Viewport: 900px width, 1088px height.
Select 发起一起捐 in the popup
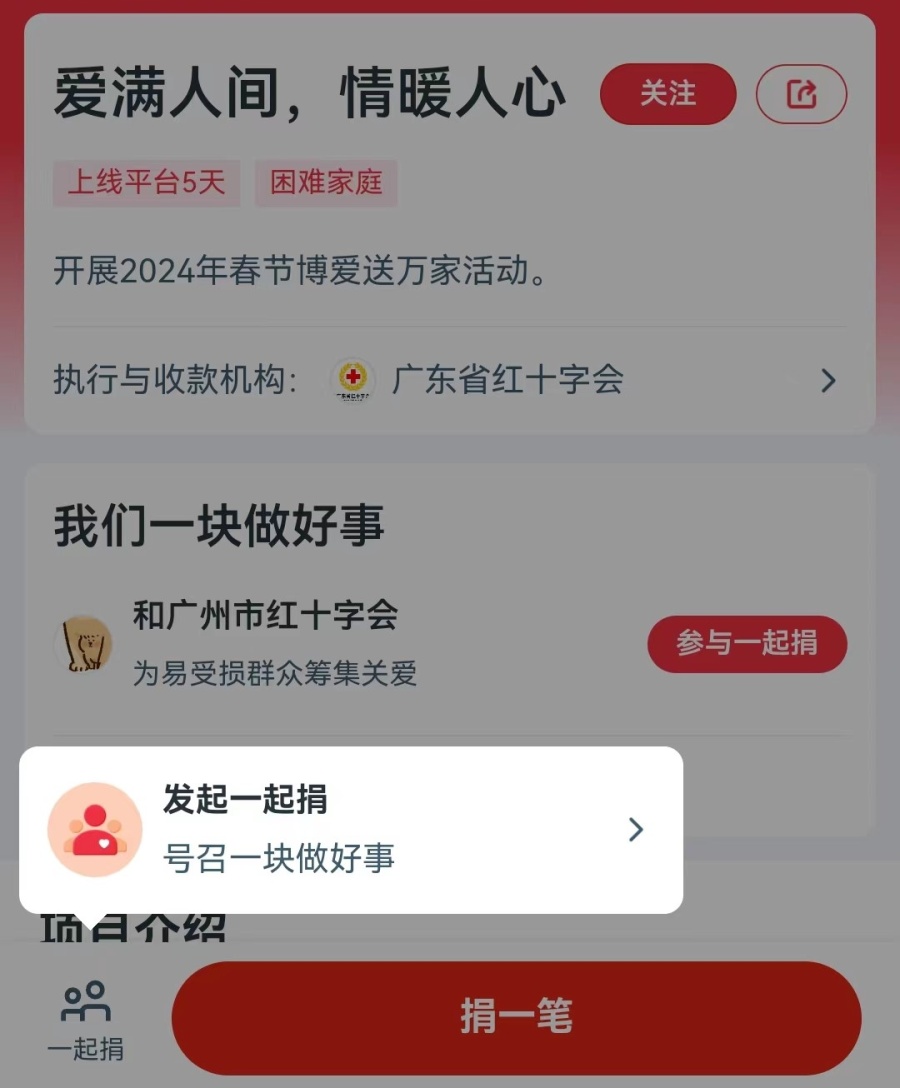pyautogui.click(x=350, y=829)
